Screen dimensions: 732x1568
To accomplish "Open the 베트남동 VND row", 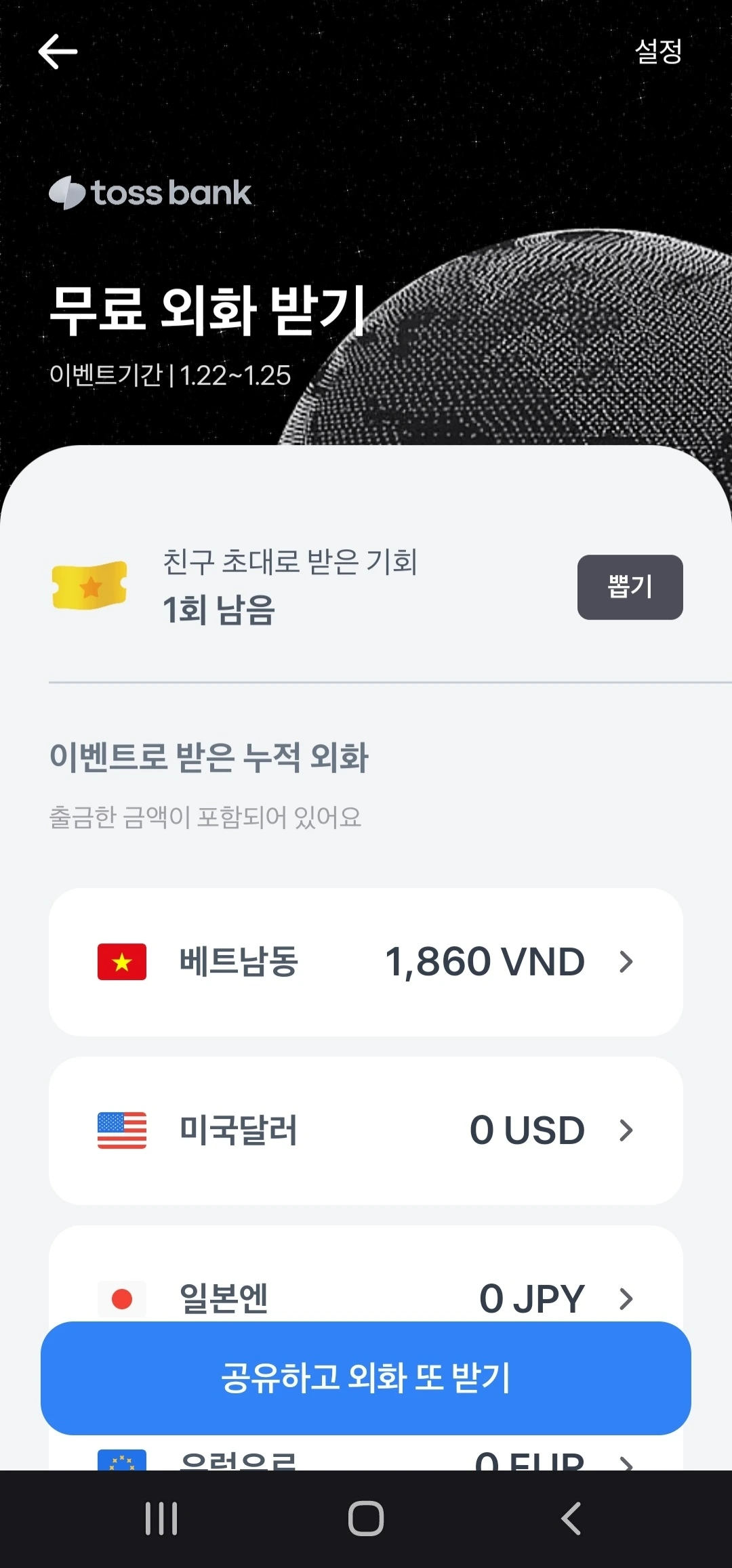I will point(366,962).
